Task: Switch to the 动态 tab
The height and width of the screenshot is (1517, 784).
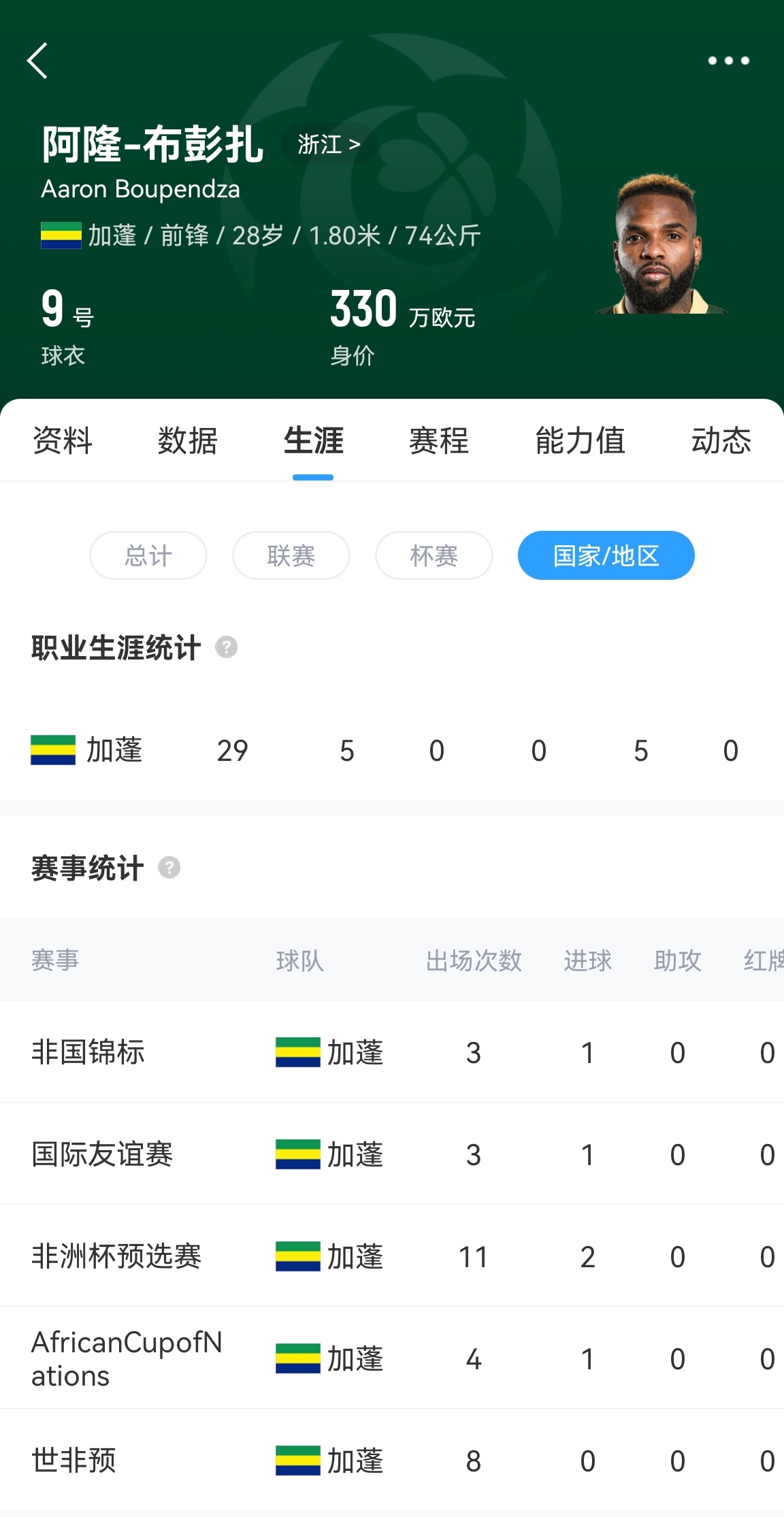Action: 721,440
